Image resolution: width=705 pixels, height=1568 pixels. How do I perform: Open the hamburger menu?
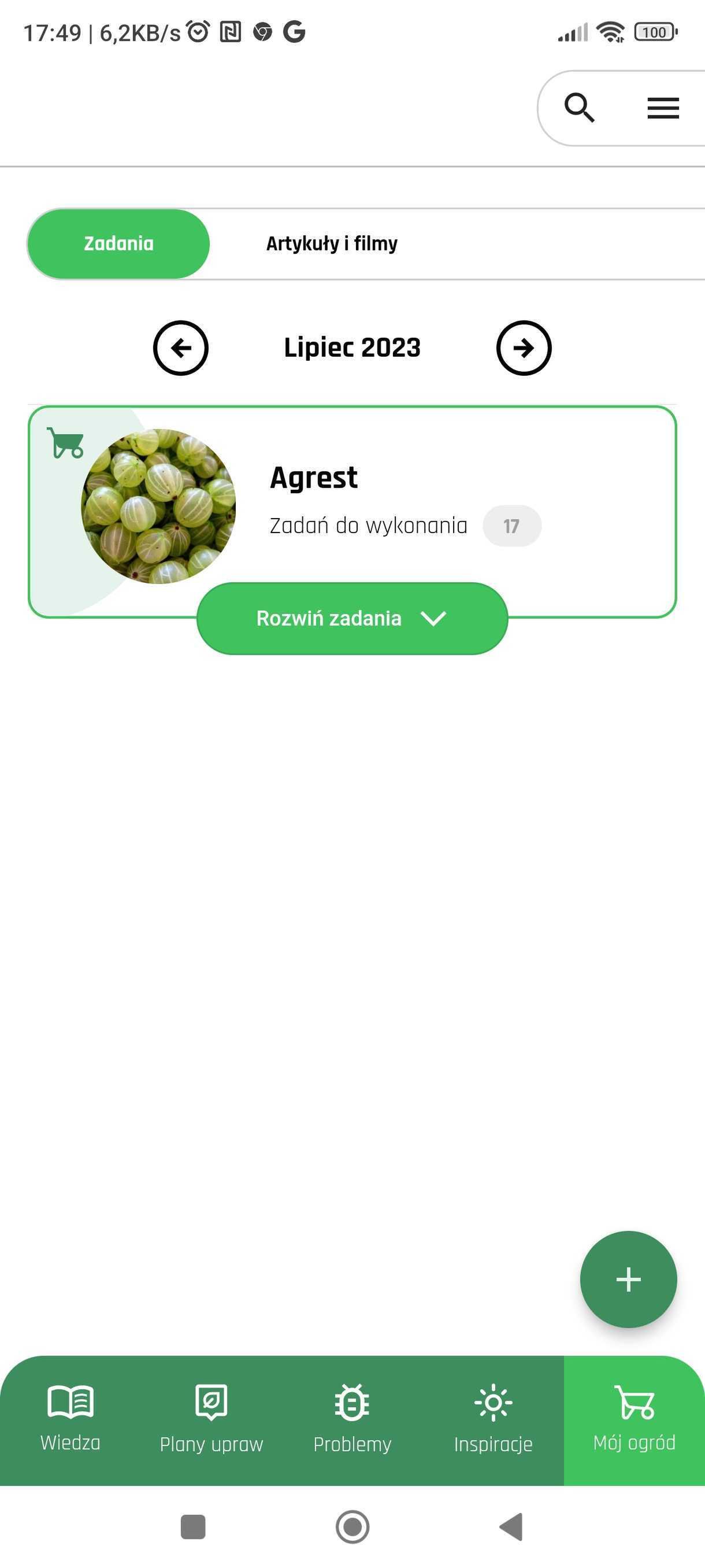(x=662, y=108)
